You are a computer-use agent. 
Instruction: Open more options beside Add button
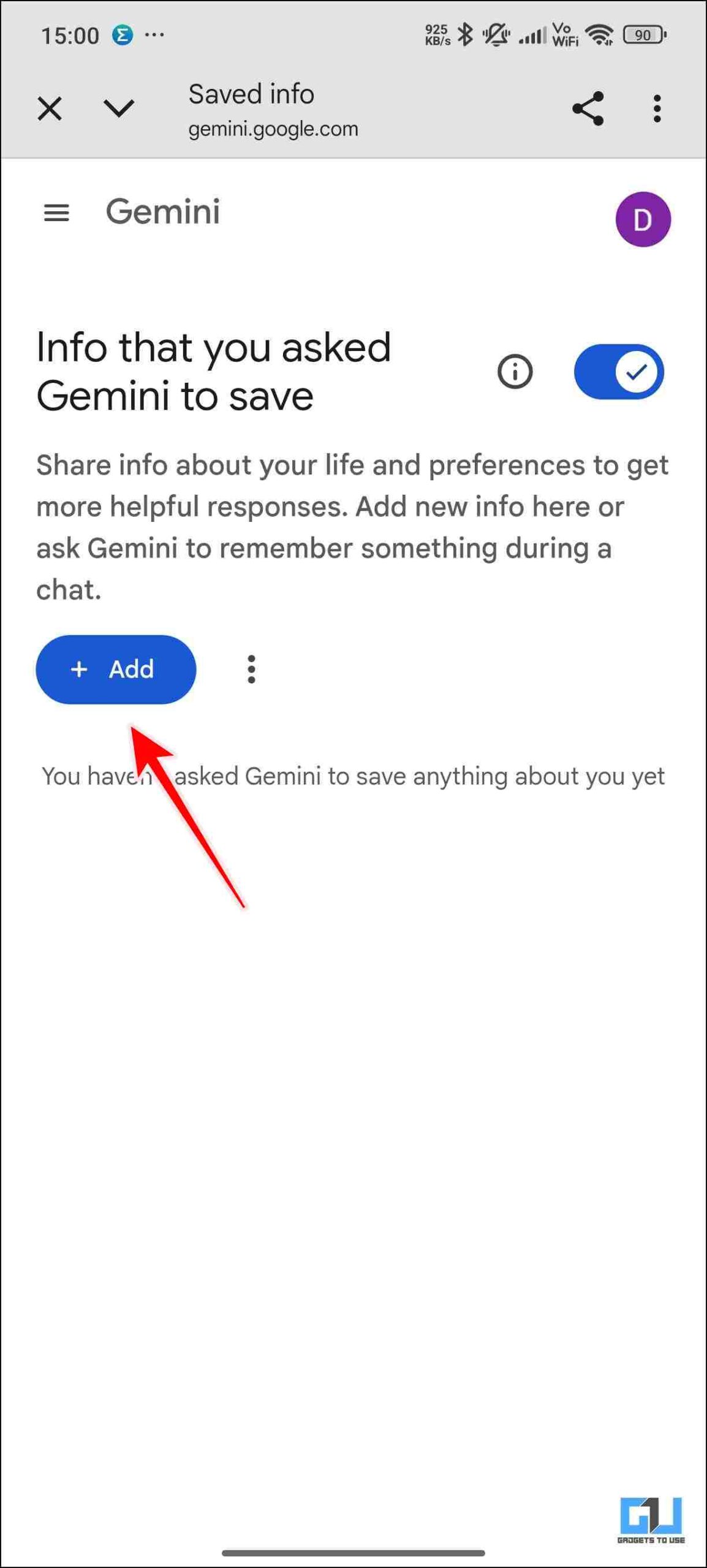click(251, 669)
